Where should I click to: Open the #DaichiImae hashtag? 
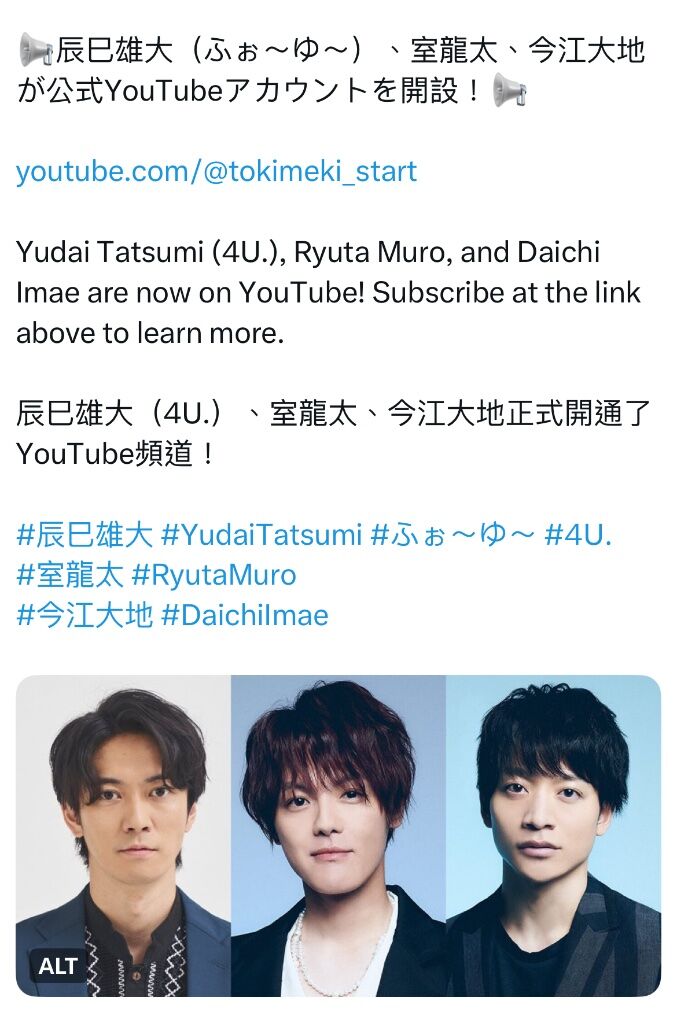tap(244, 614)
